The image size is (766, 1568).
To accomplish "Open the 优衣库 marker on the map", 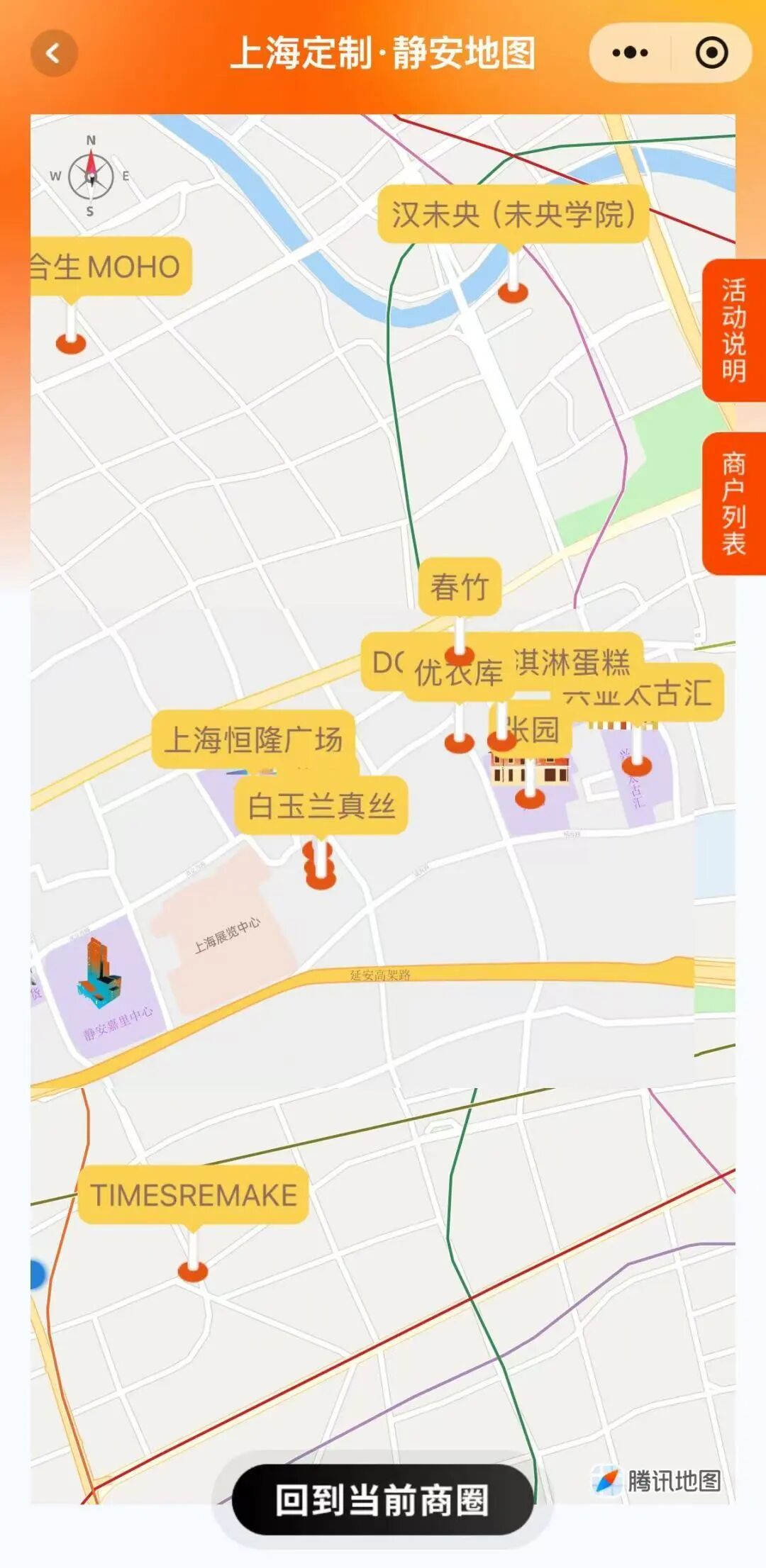I will pos(459,673).
